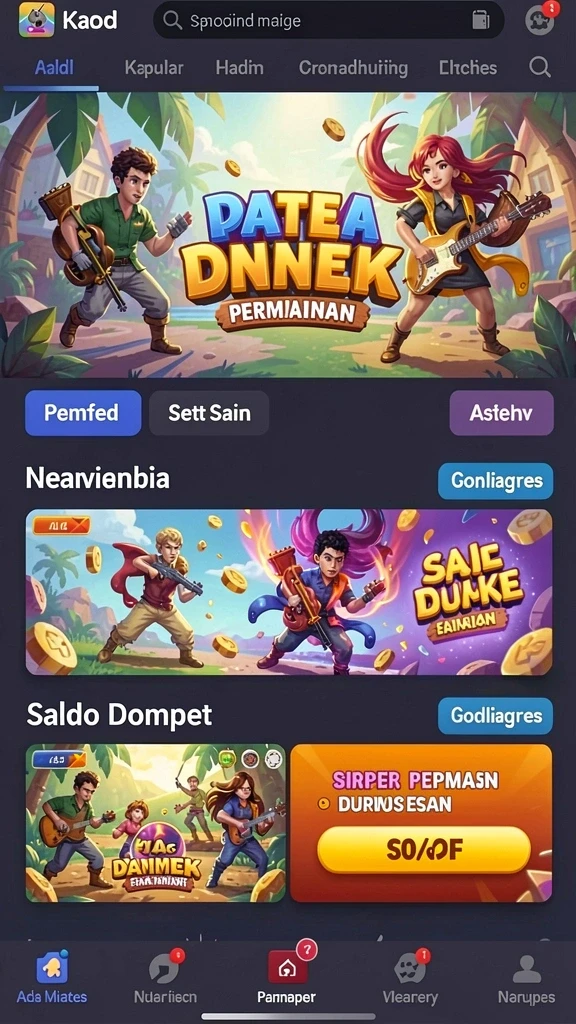
Task: Go to the Nuariiecn bottom tab
Action: tap(165, 978)
